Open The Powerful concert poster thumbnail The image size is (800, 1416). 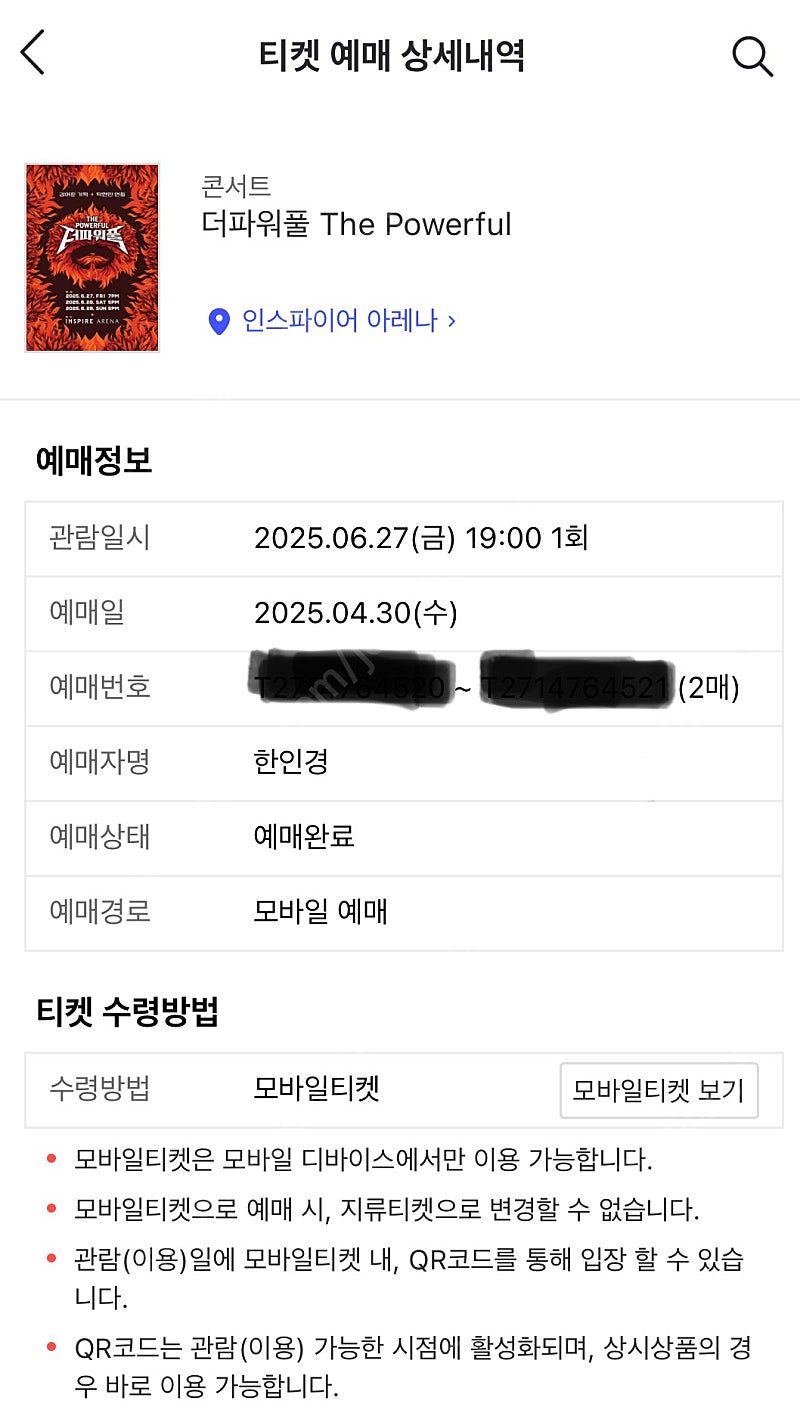pos(92,258)
